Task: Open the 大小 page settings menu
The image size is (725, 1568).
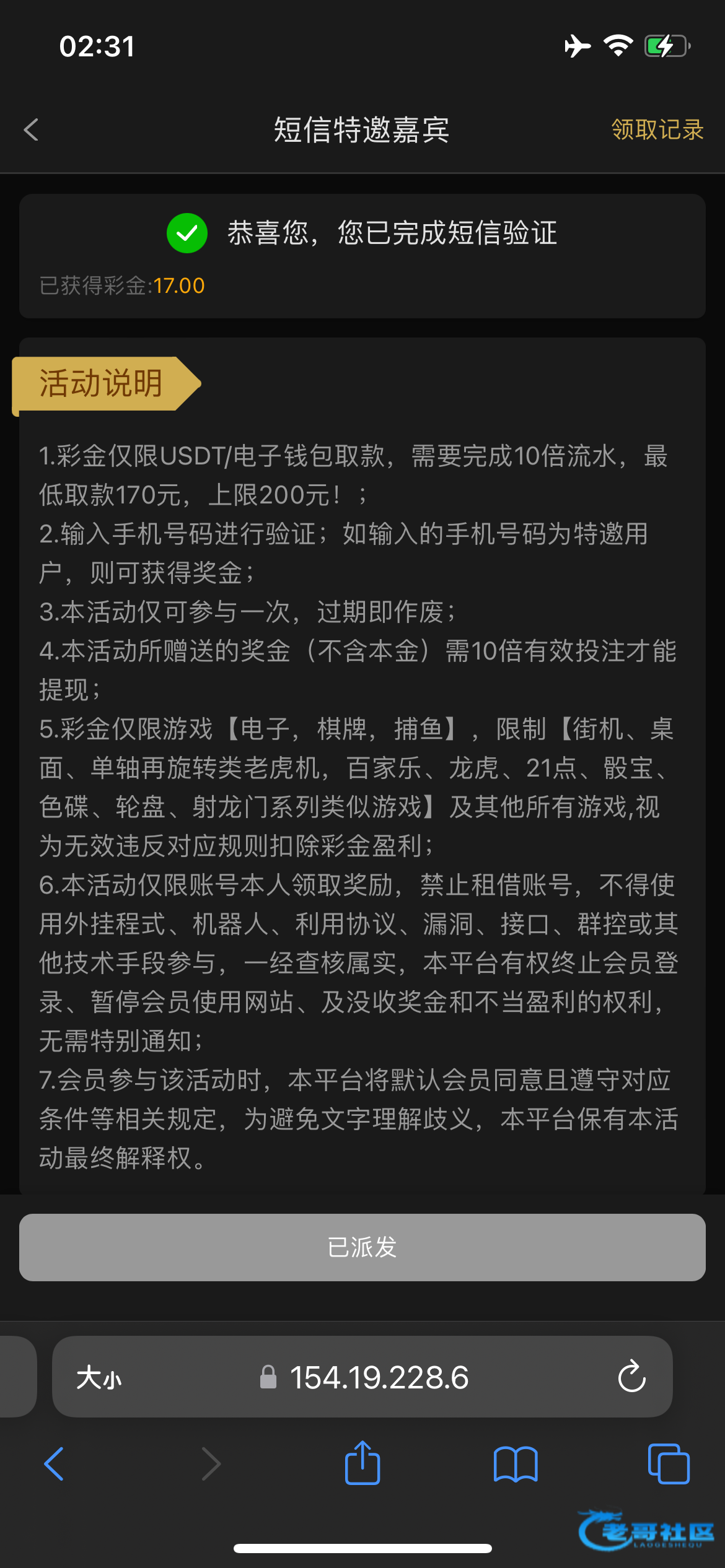Action: [99, 1379]
